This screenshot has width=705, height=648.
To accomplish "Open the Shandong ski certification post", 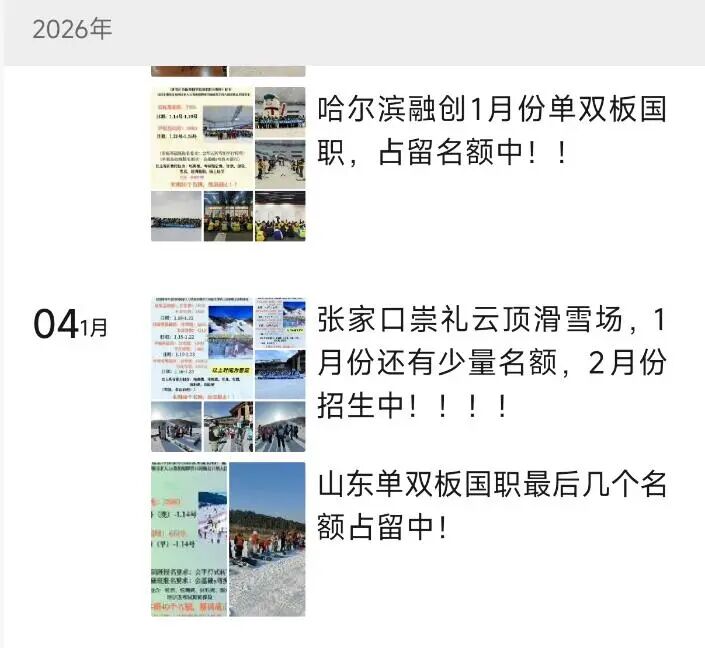I will pyautogui.click(x=490, y=505).
